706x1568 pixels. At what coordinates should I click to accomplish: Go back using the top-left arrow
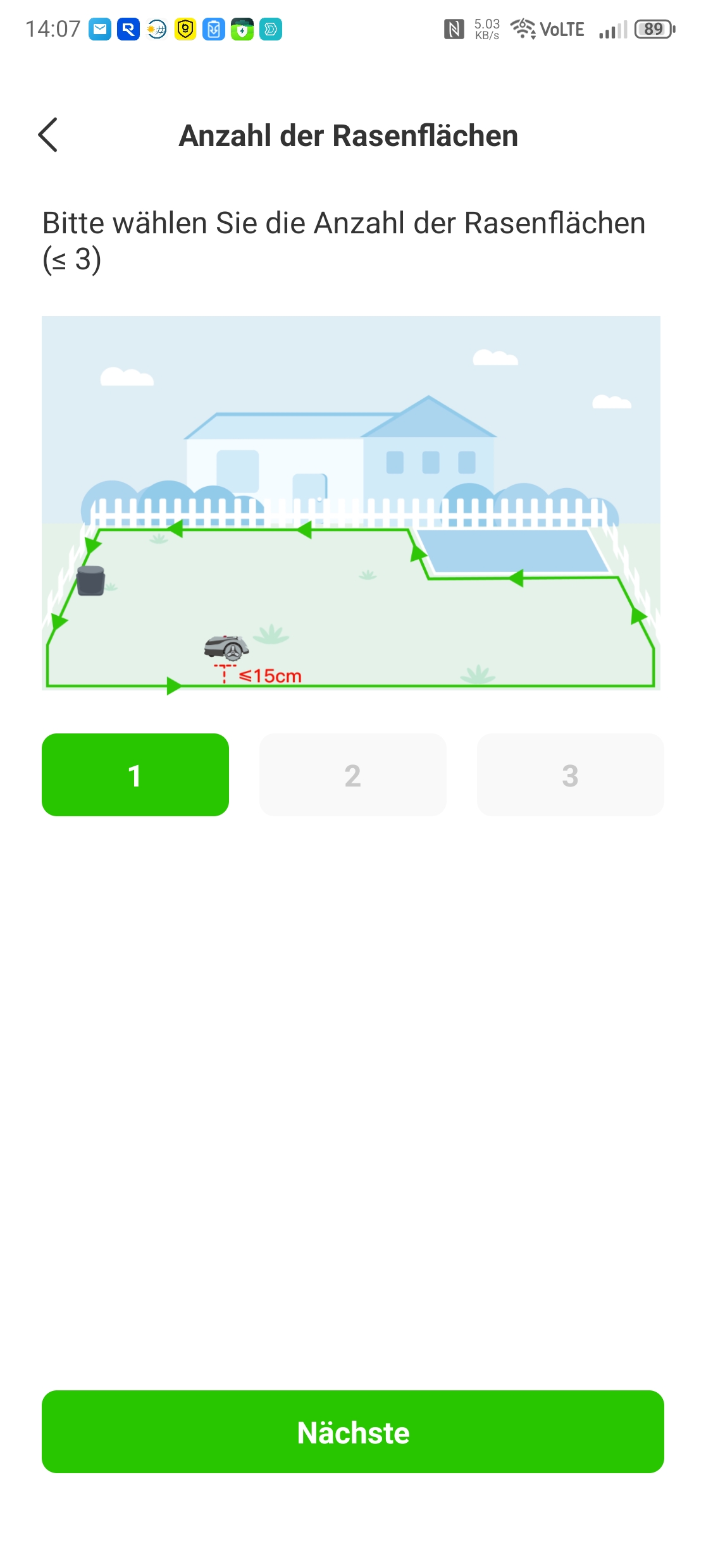coord(48,135)
